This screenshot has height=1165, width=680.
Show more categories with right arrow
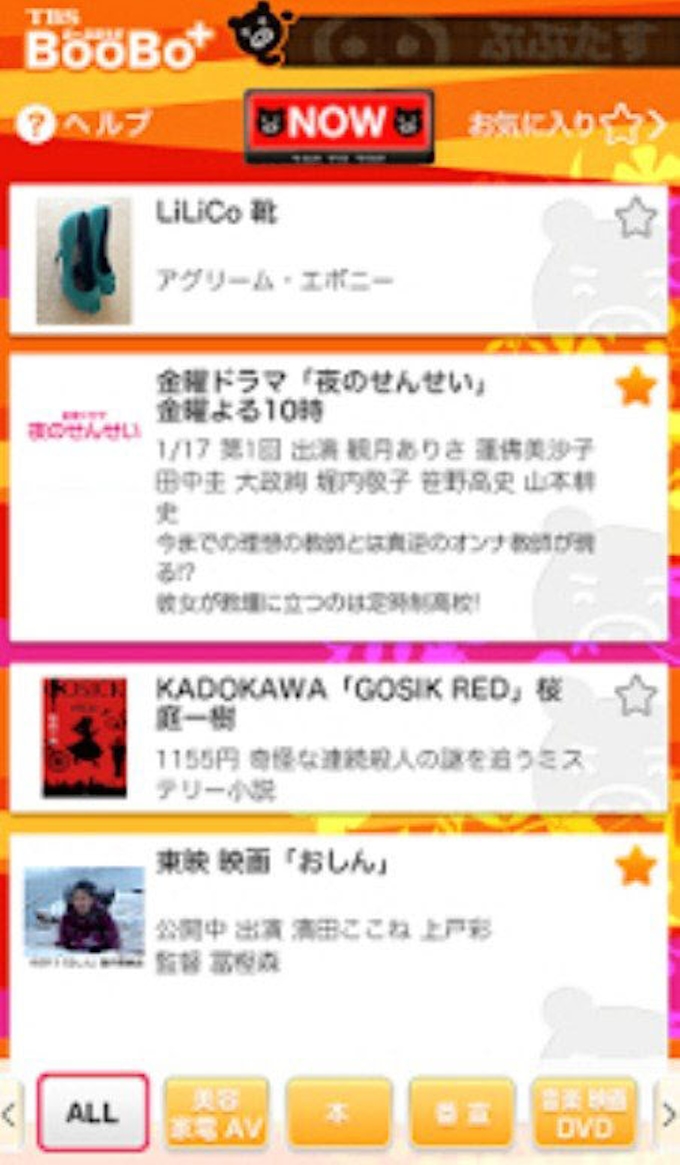[668, 1113]
